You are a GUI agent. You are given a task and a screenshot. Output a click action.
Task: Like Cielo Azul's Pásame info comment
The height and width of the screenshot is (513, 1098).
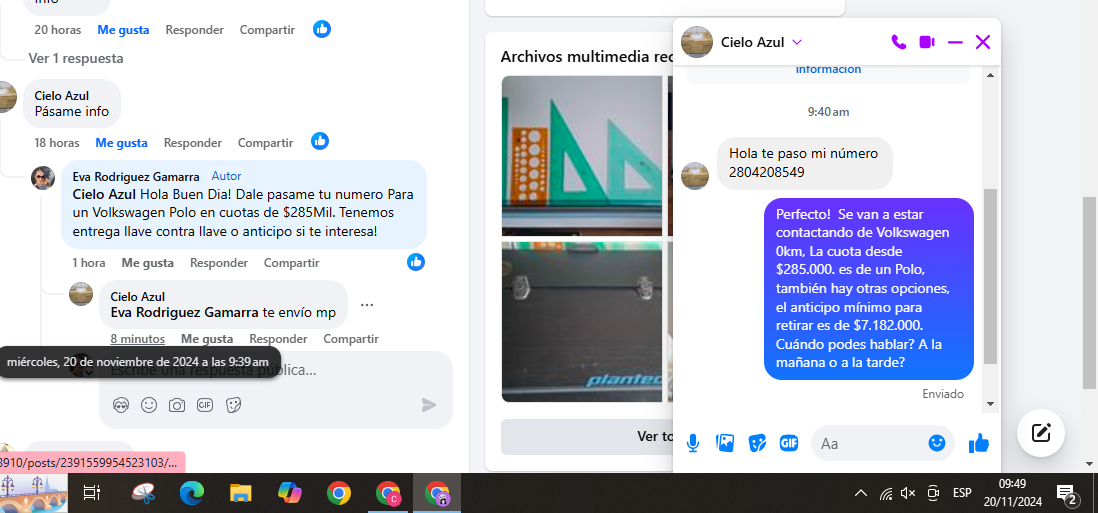click(x=121, y=143)
